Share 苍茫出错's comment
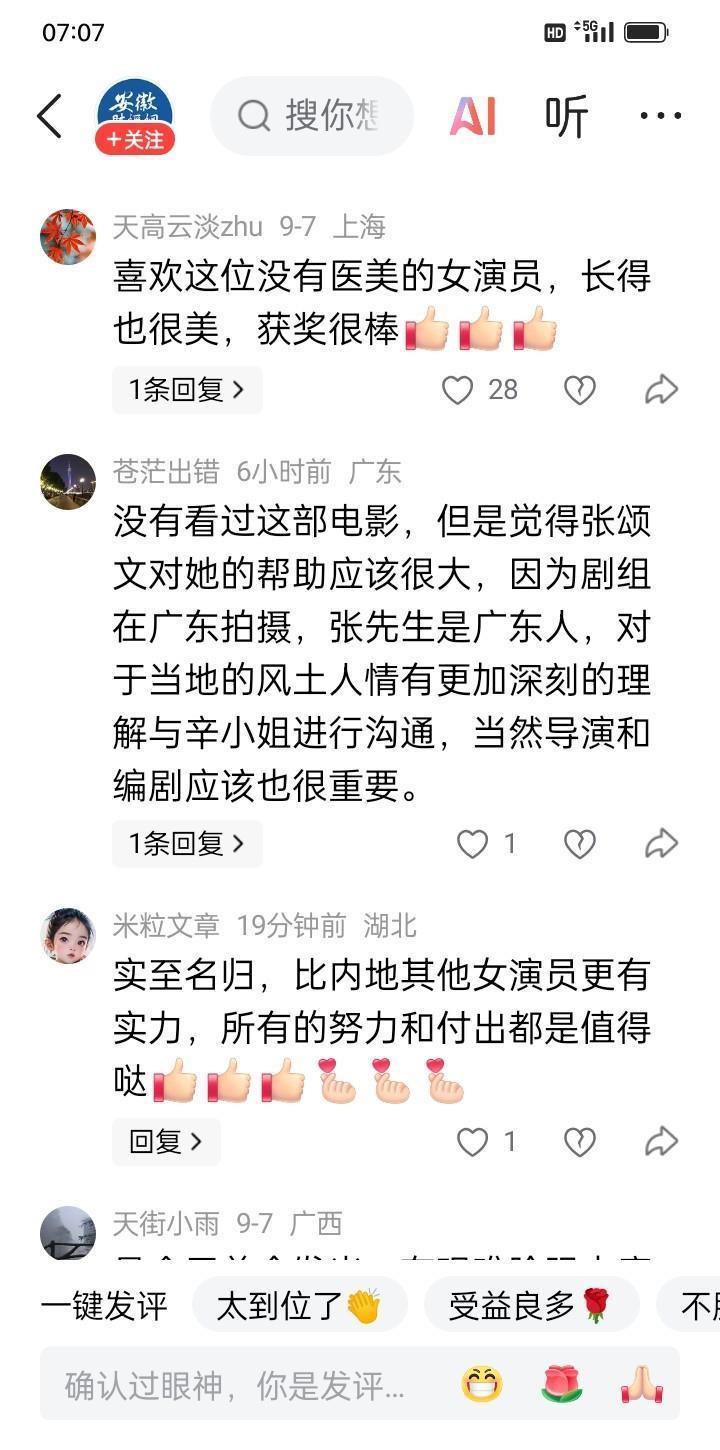The height and width of the screenshot is (1450, 720). (661, 844)
